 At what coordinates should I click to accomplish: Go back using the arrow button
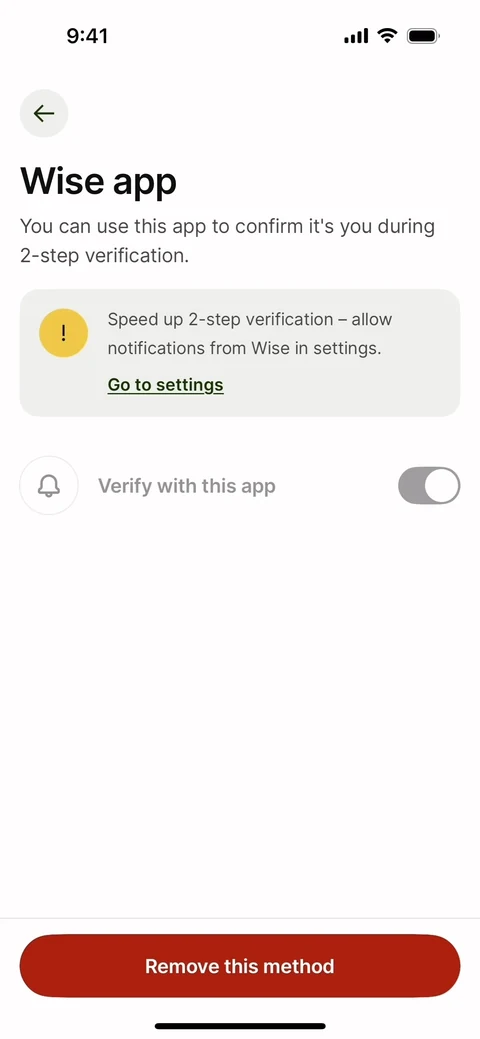44,113
